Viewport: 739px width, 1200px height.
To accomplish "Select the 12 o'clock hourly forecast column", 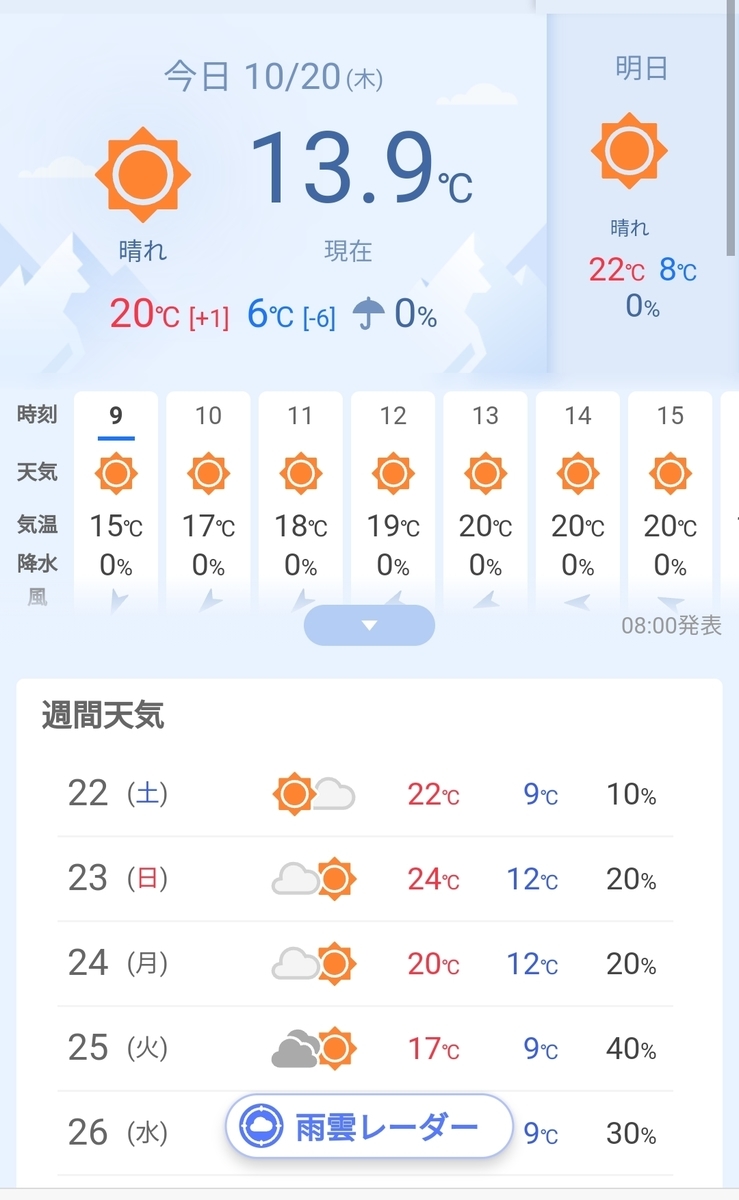I will coord(393,502).
